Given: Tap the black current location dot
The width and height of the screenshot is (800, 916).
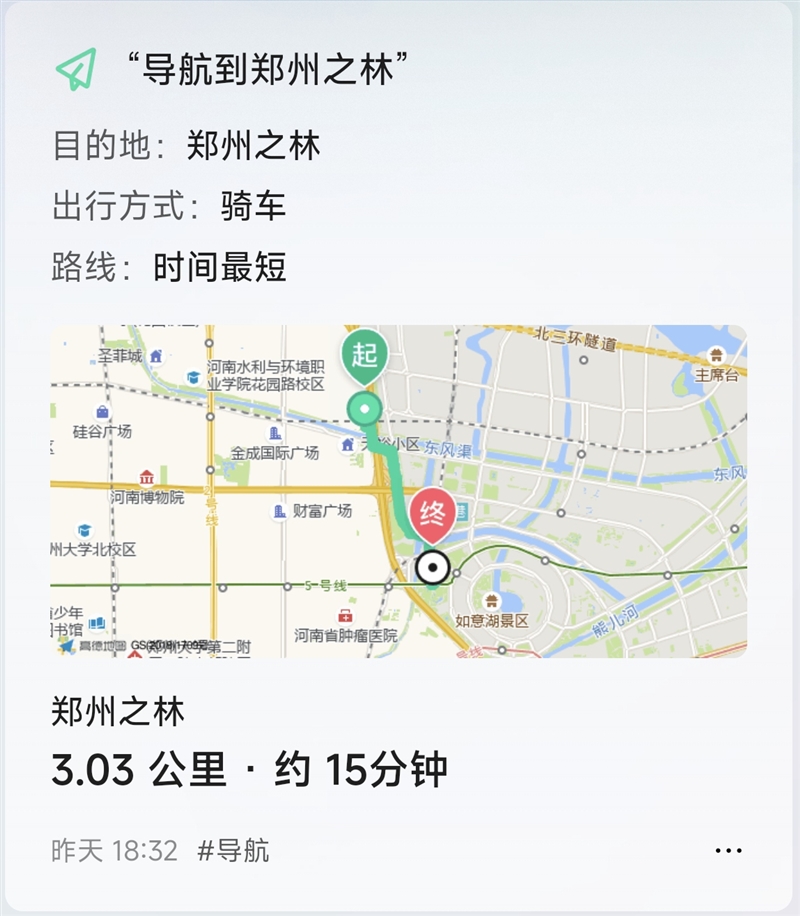Looking at the screenshot, I should click(432, 566).
